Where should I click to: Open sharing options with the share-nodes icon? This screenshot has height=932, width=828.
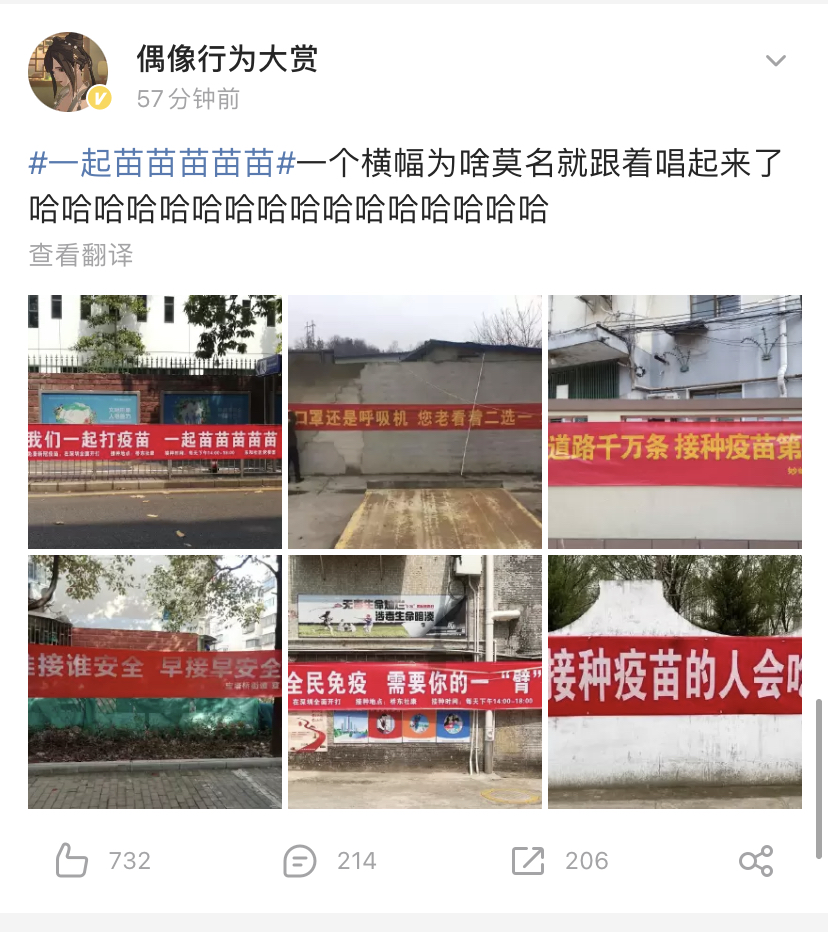point(756,860)
